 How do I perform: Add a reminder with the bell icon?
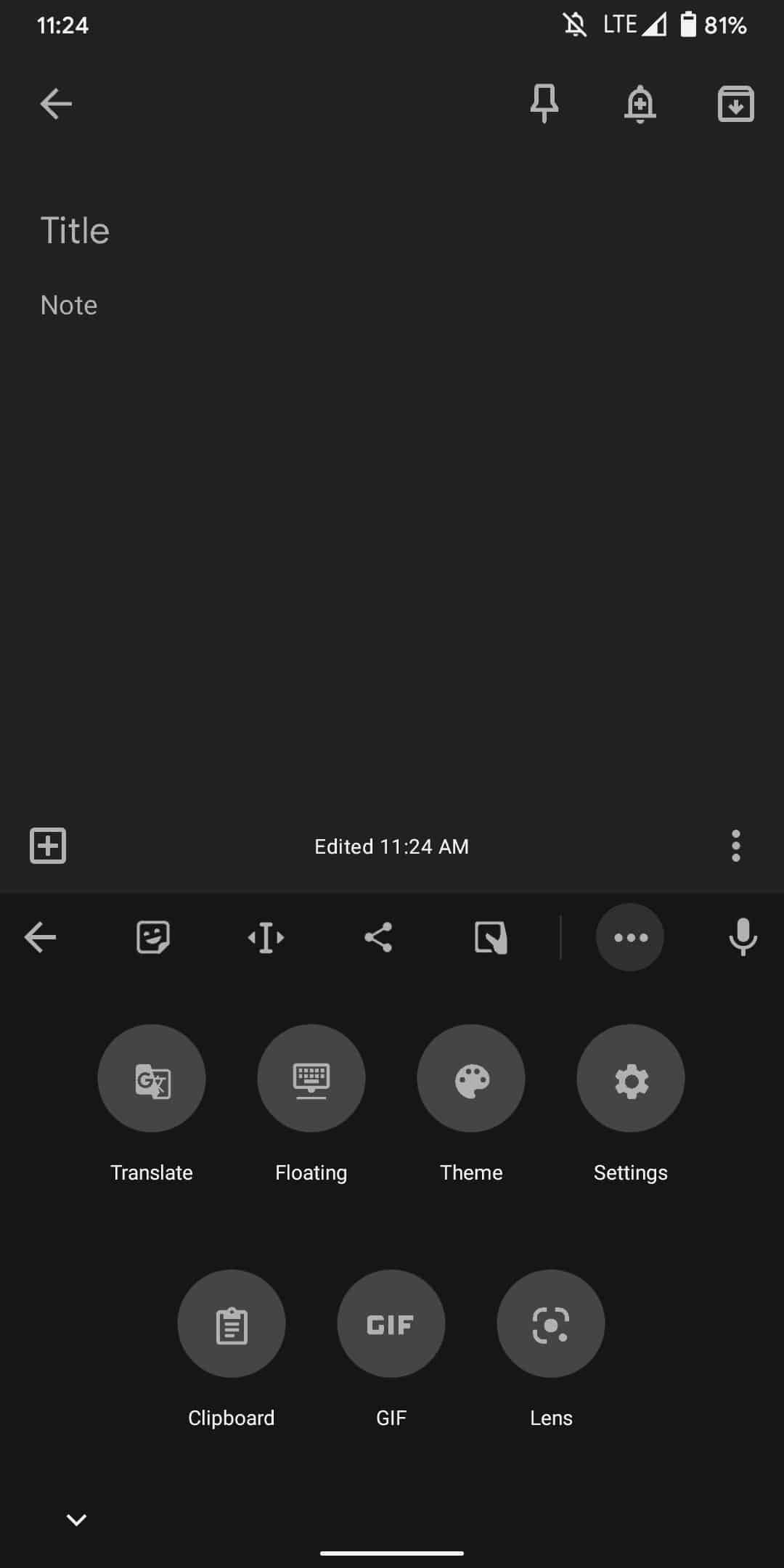(640, 104)
